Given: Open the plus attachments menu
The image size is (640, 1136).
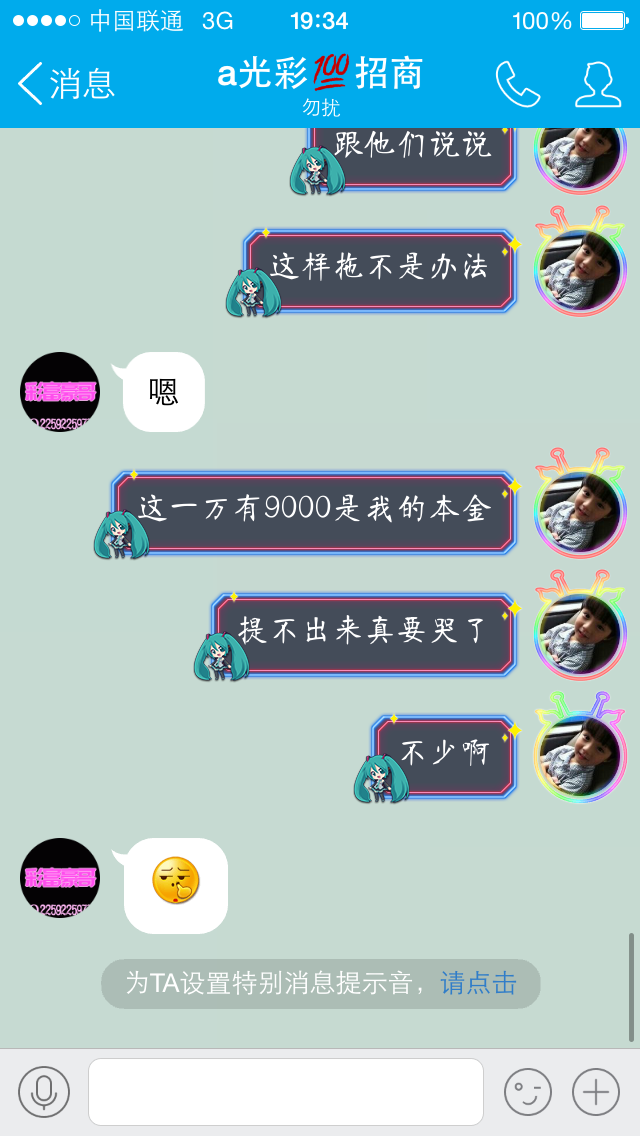Looking at the screenshot, I should coord(596,1092).
